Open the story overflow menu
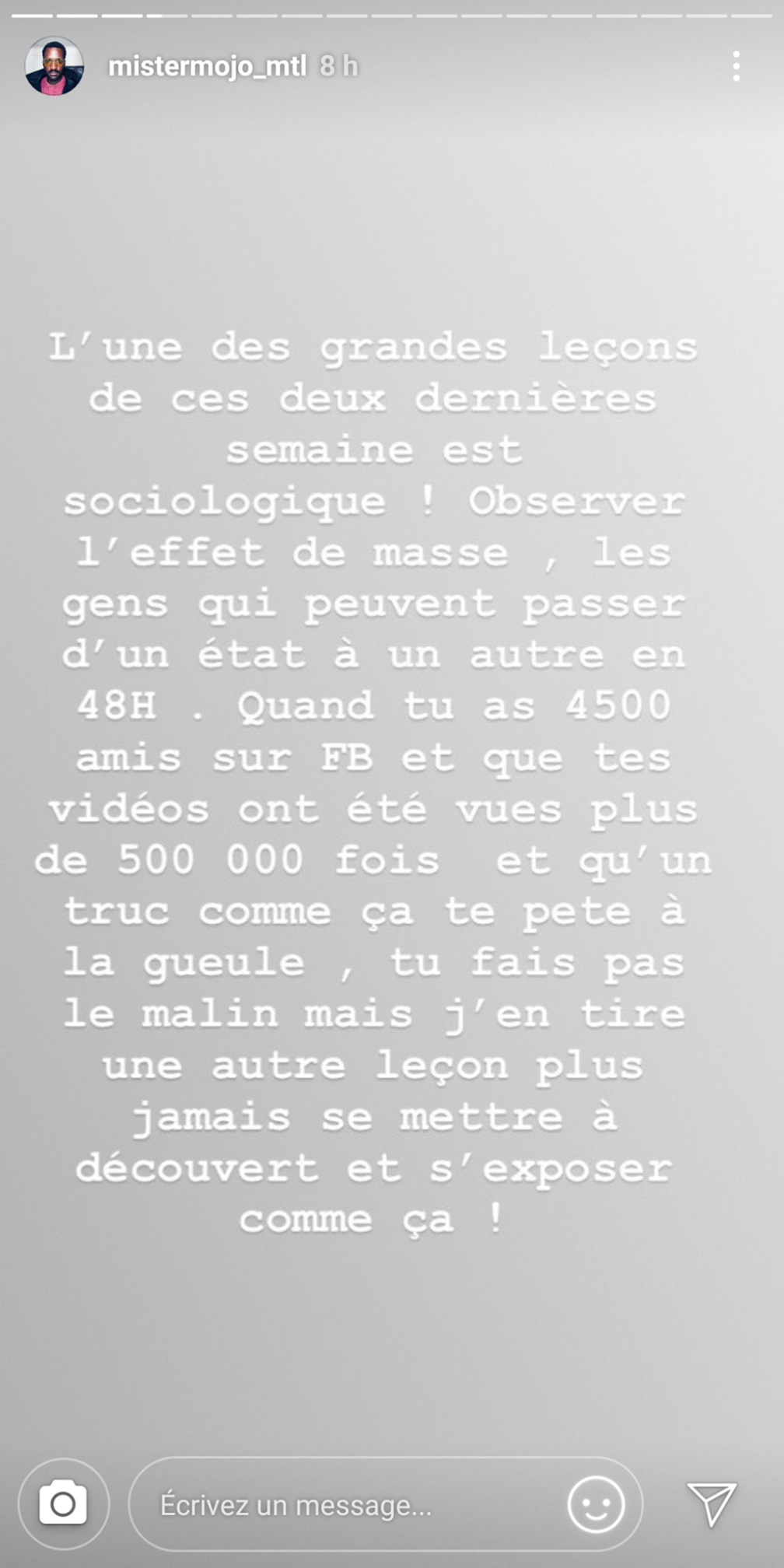This screenshot has width=784, height=1568. pos(736,66)
